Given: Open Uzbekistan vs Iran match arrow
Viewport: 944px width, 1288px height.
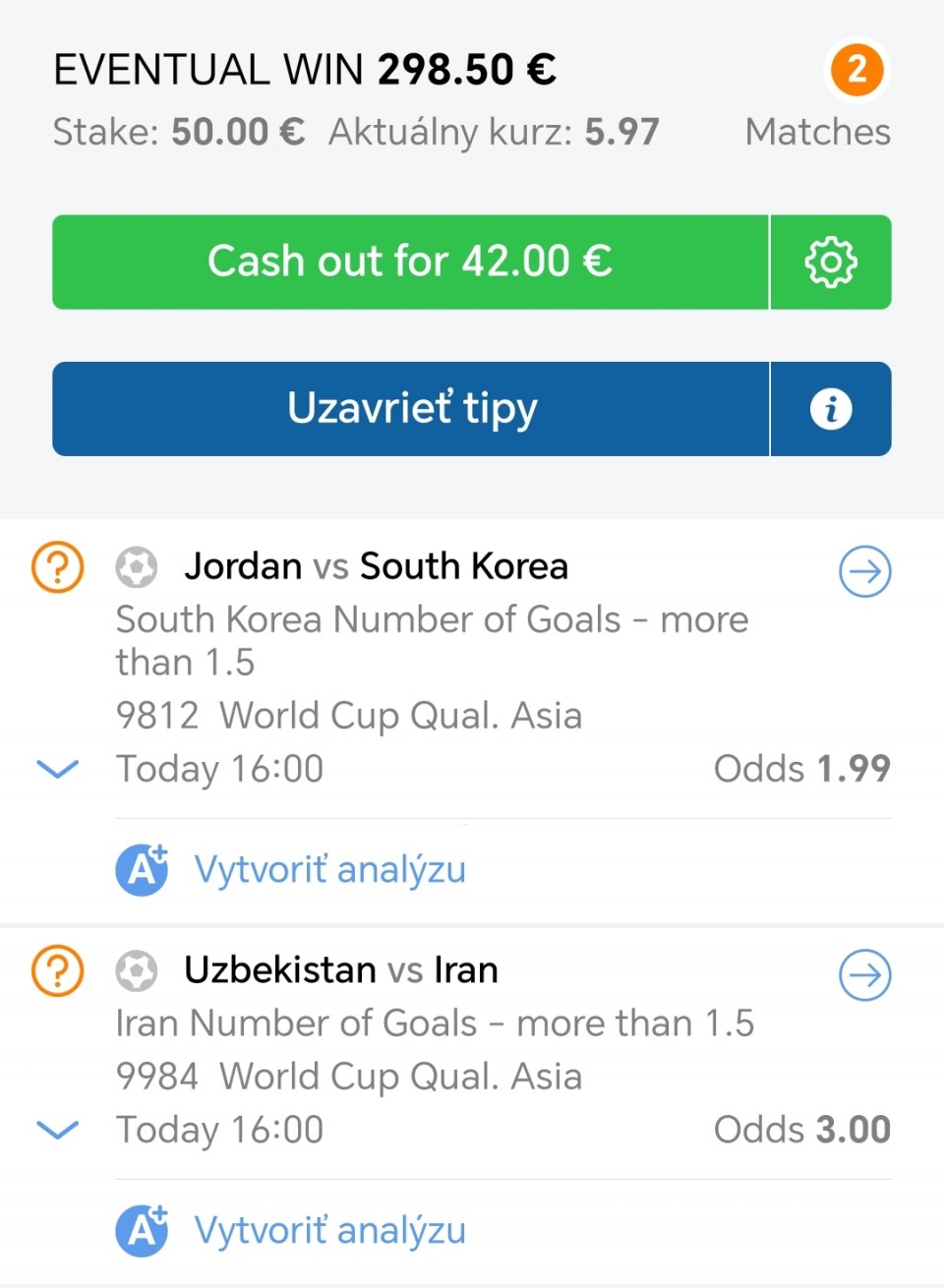Looking at the screenshot, I should coord(865,975).
